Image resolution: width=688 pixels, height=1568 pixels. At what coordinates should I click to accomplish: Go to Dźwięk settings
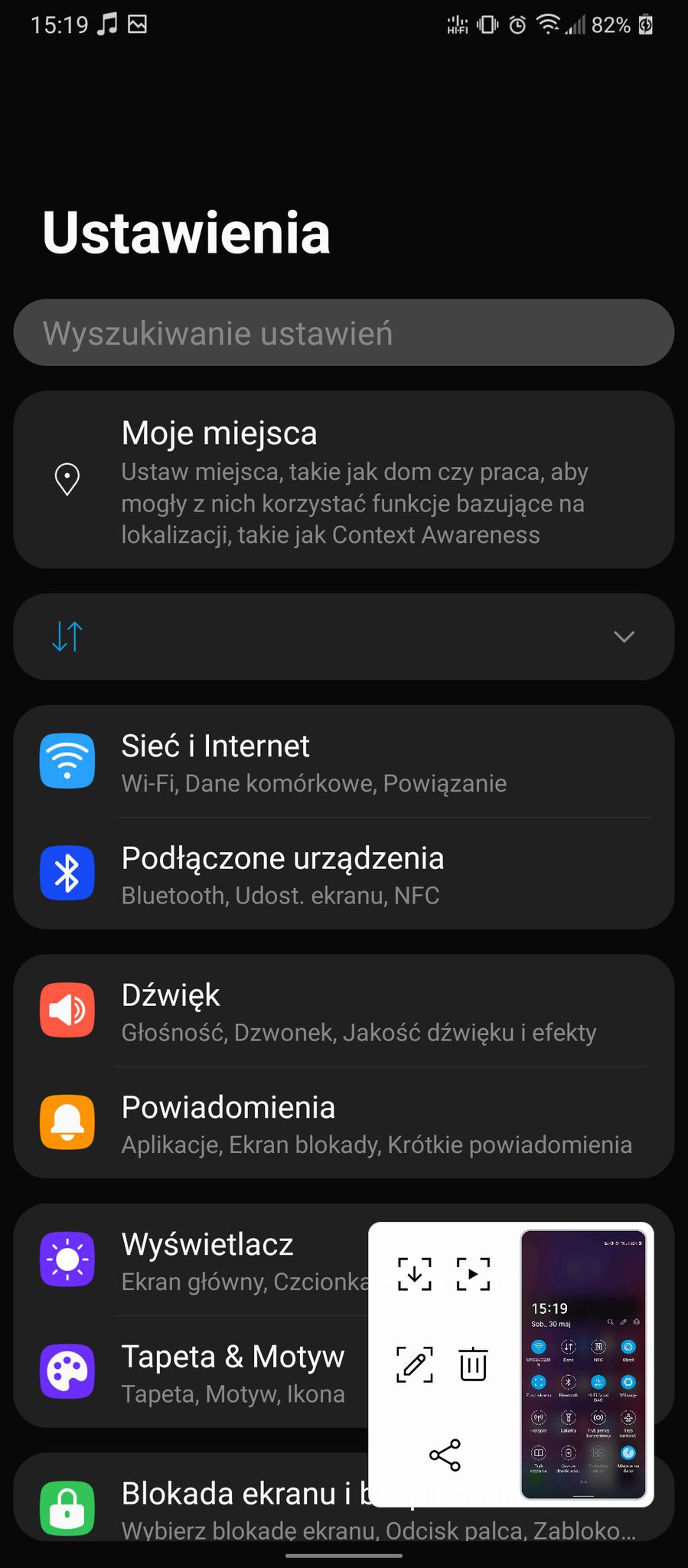344,1011
